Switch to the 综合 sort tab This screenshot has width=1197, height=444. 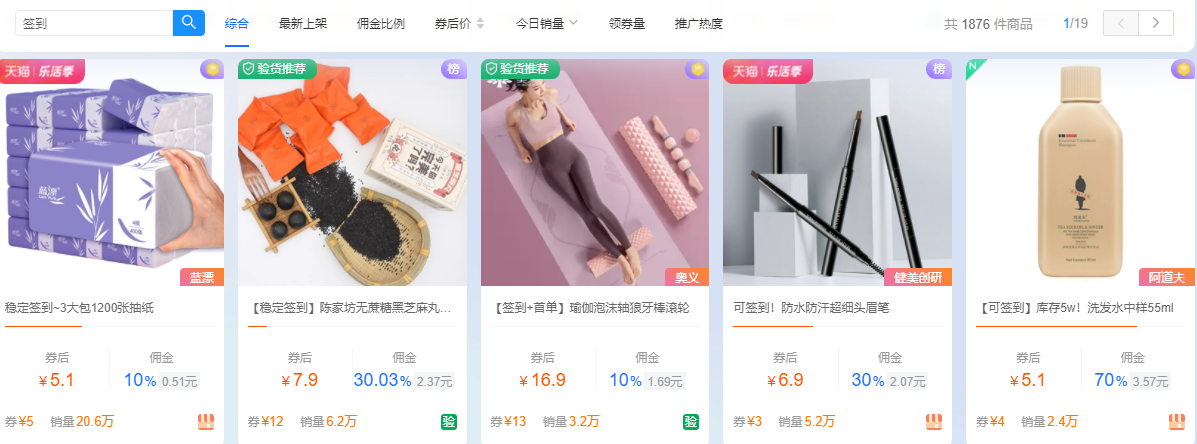tap(237, 23)
